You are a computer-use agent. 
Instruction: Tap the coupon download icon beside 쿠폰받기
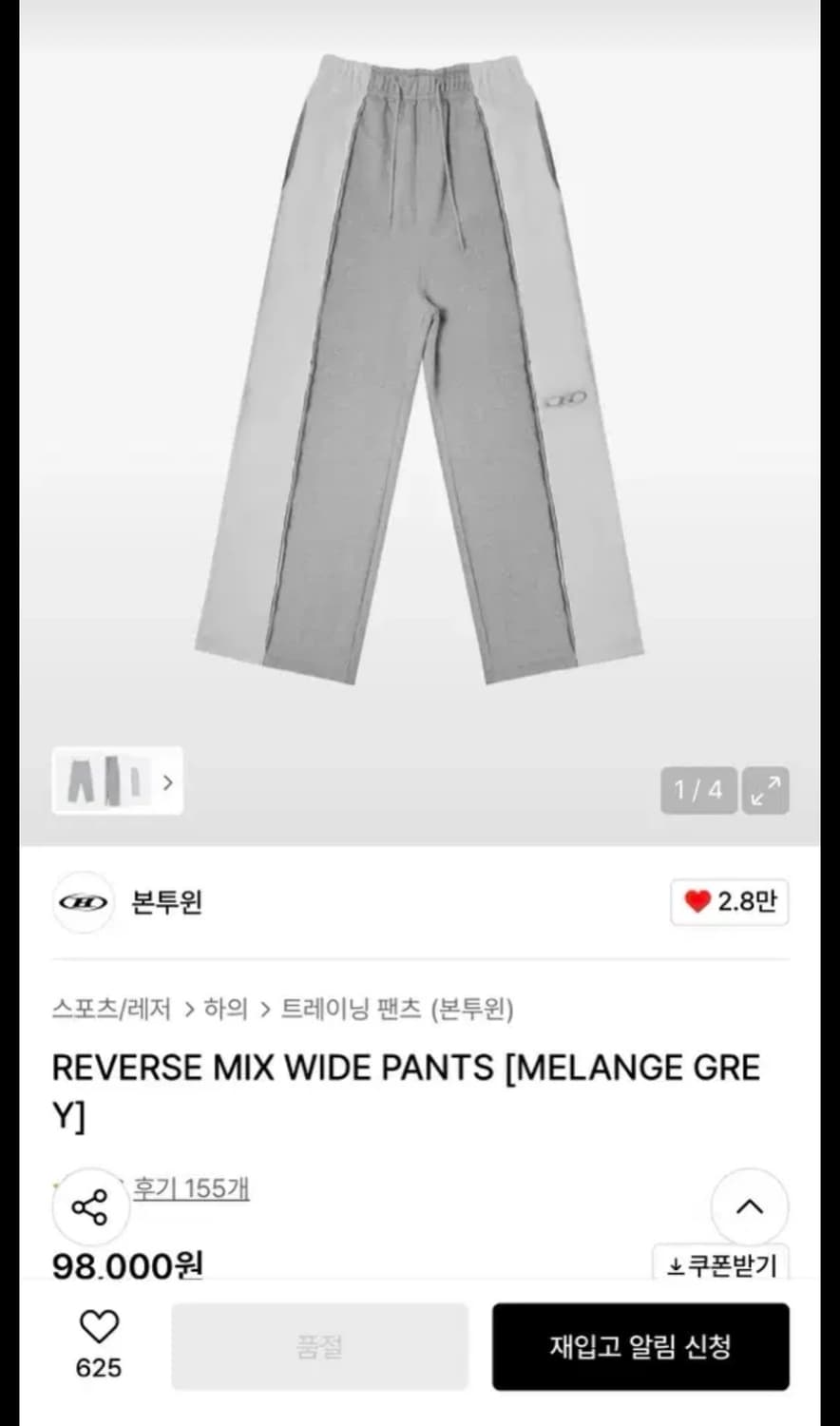[676, 1264]
